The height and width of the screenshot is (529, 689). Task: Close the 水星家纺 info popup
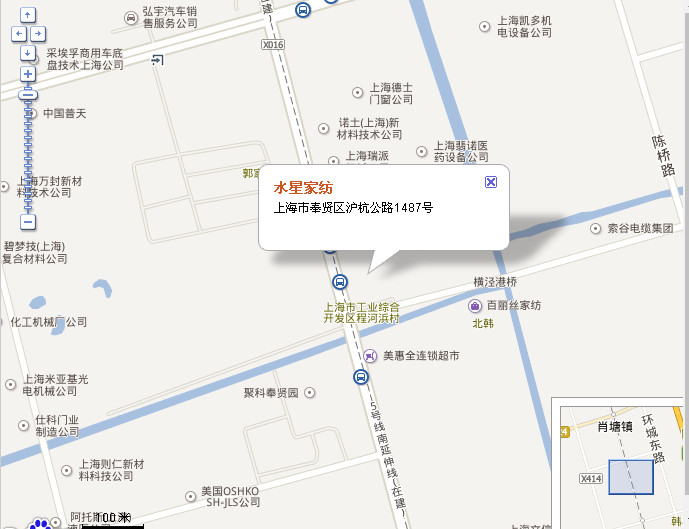(x=490, y=181)
